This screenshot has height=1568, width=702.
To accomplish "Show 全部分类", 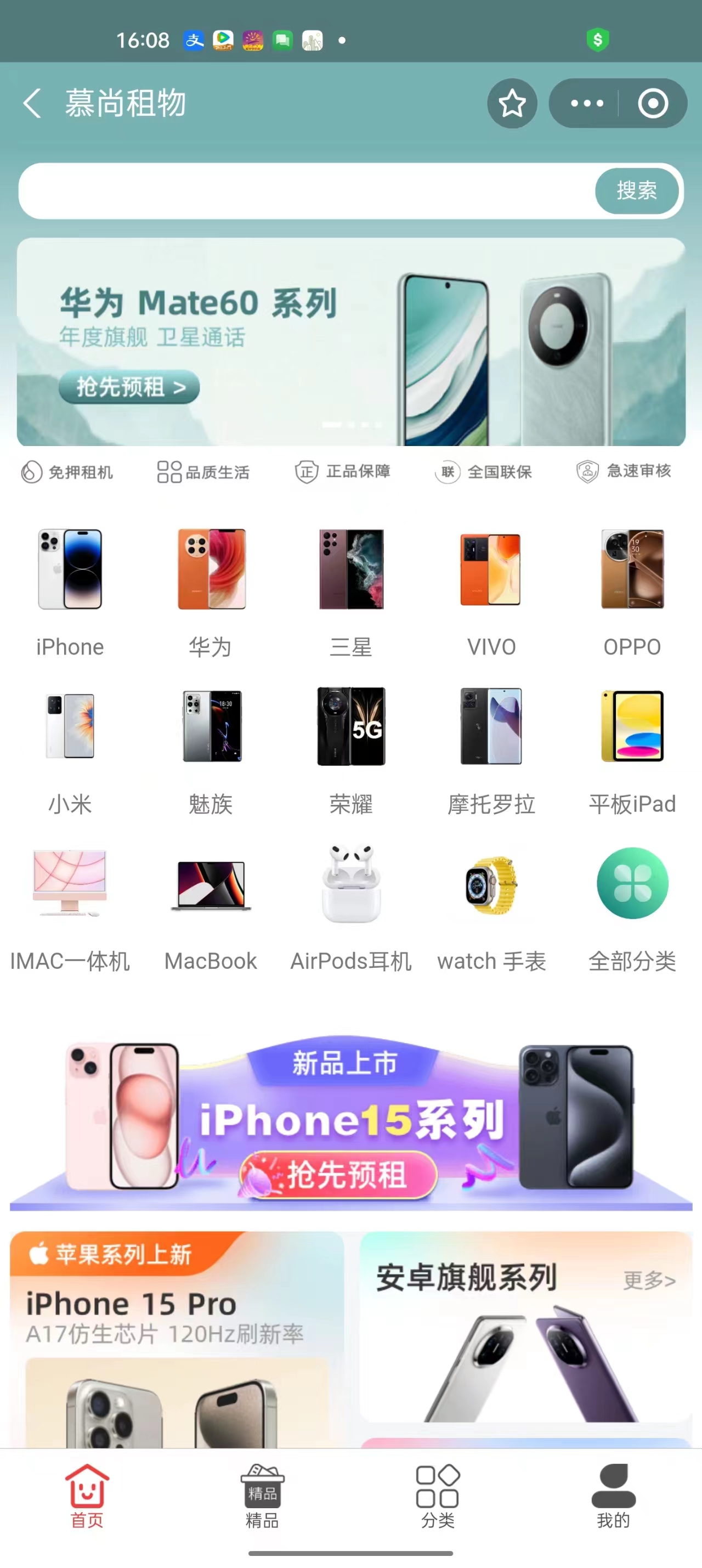I will [632, 907].
